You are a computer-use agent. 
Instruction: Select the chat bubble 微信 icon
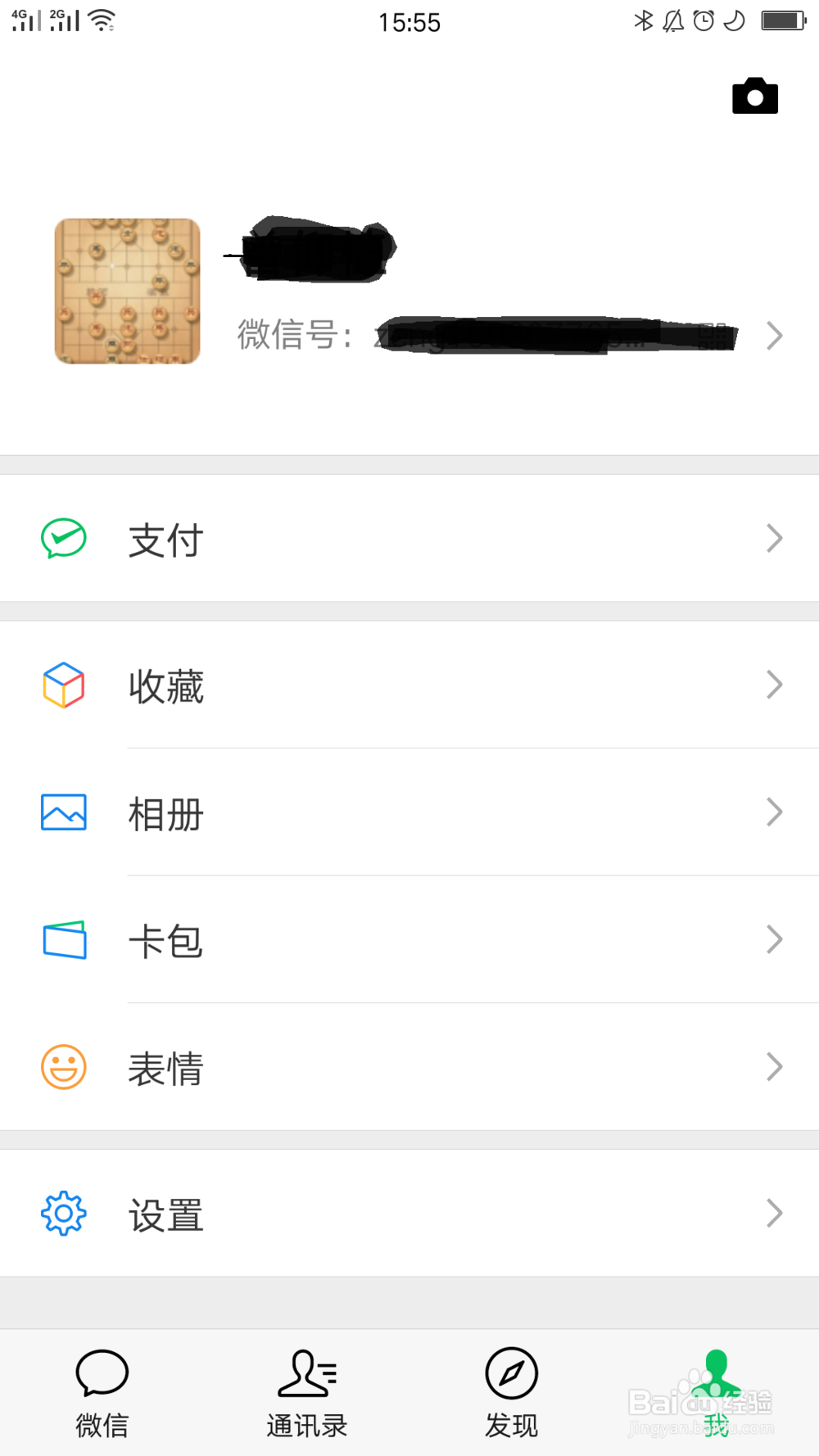point(101,1370)
